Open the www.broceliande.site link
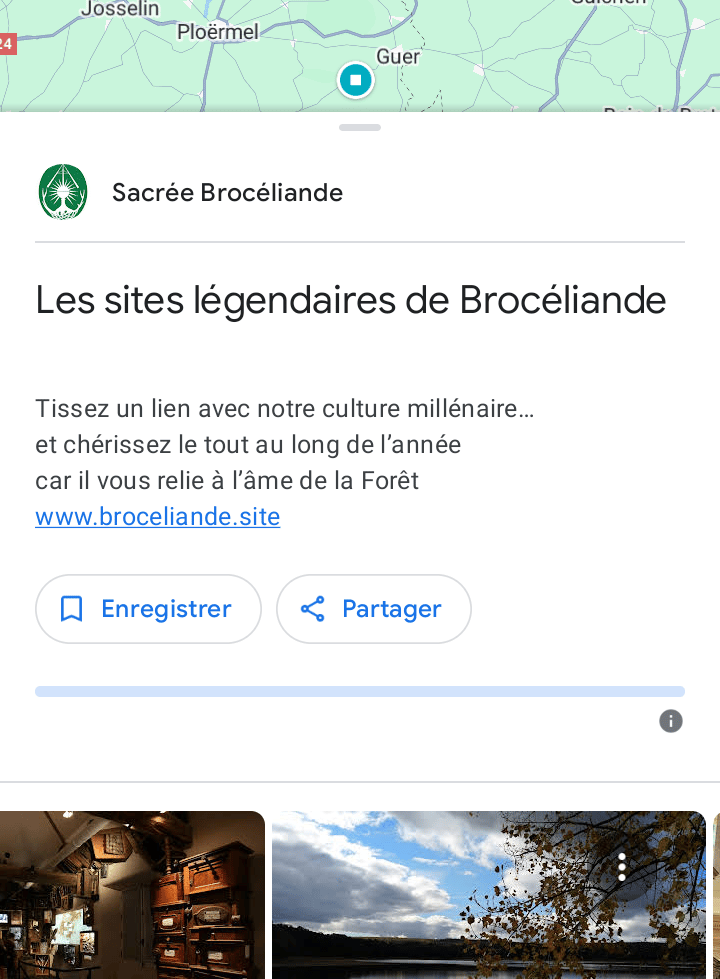 click(x=157, y=516)
